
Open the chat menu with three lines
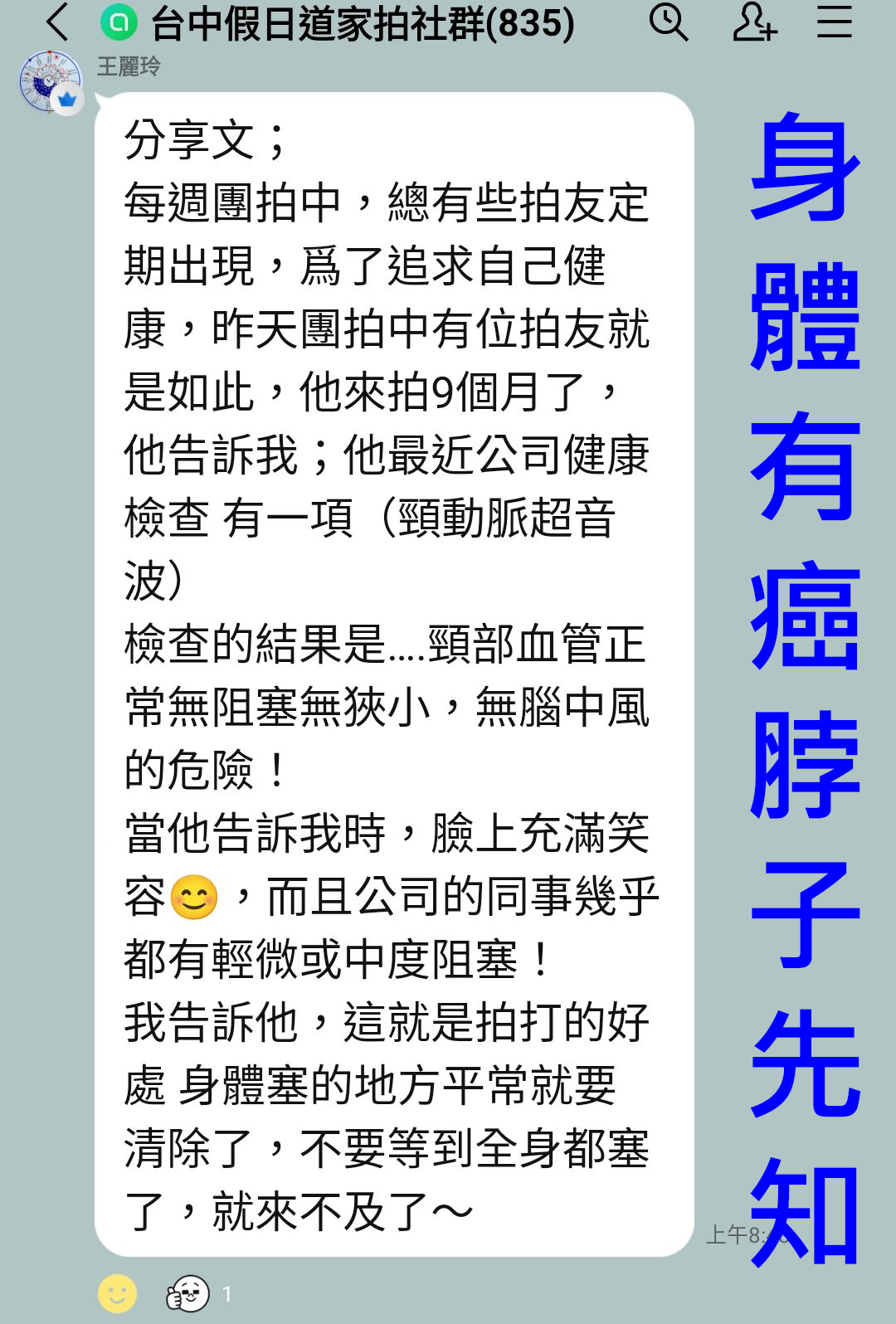pyautogui.click(x=834, y=22)
